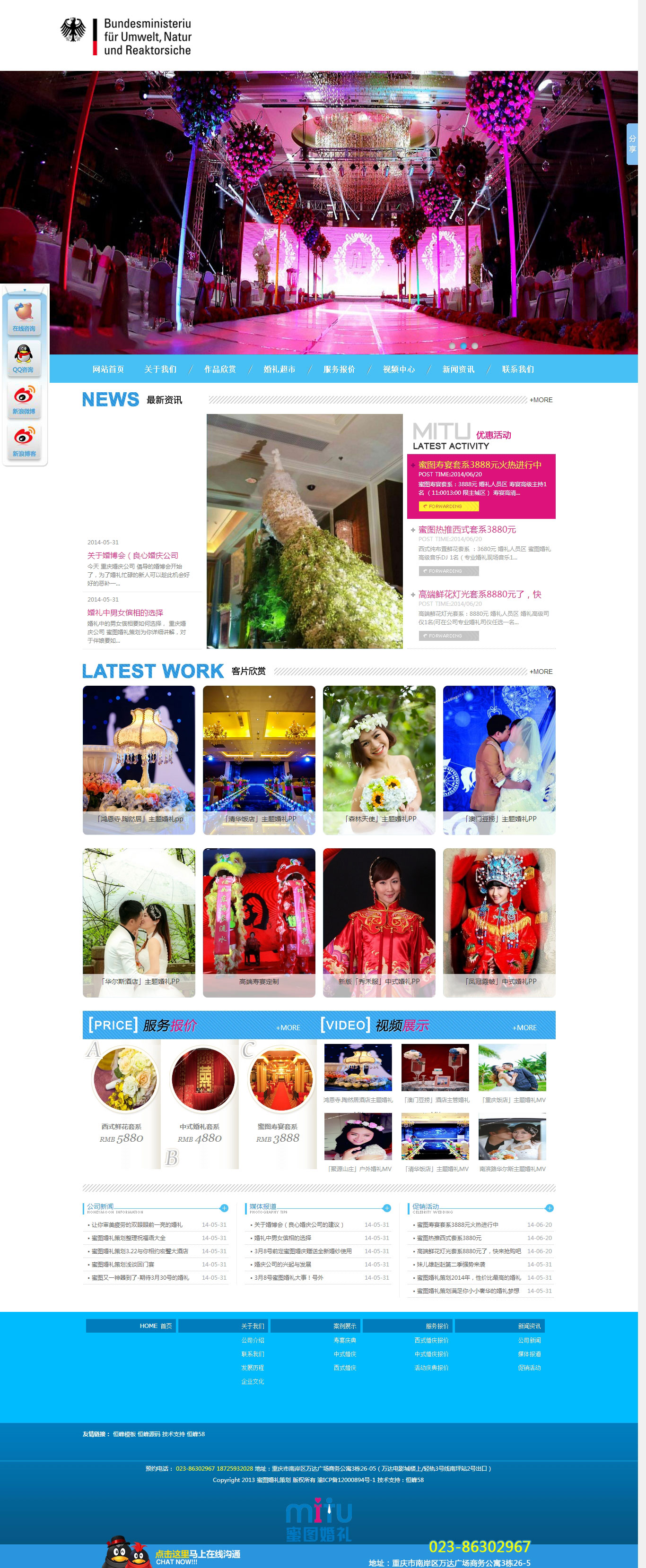Tap +MORE beside PRICE 服务报价

288,1027
